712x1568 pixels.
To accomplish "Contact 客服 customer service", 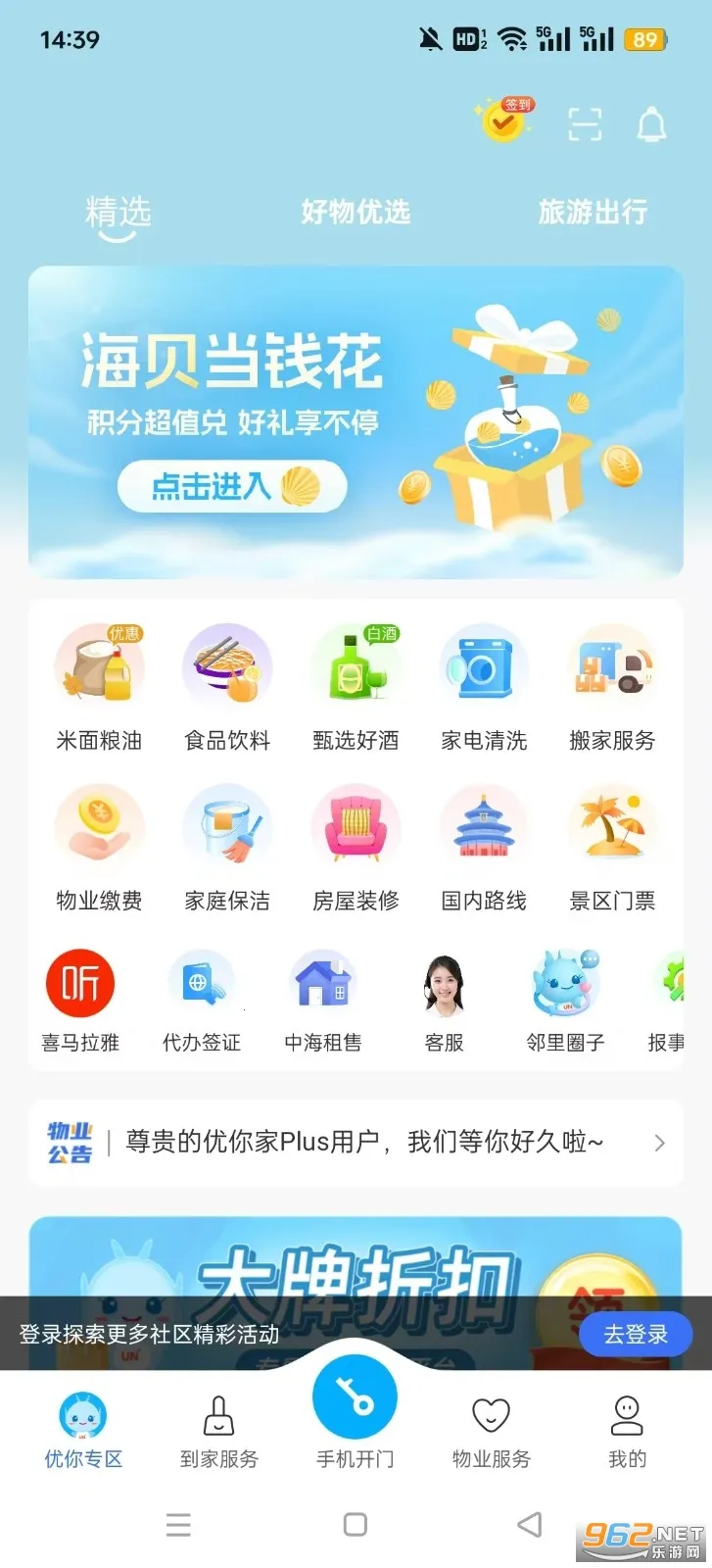I will (444, 1000).
